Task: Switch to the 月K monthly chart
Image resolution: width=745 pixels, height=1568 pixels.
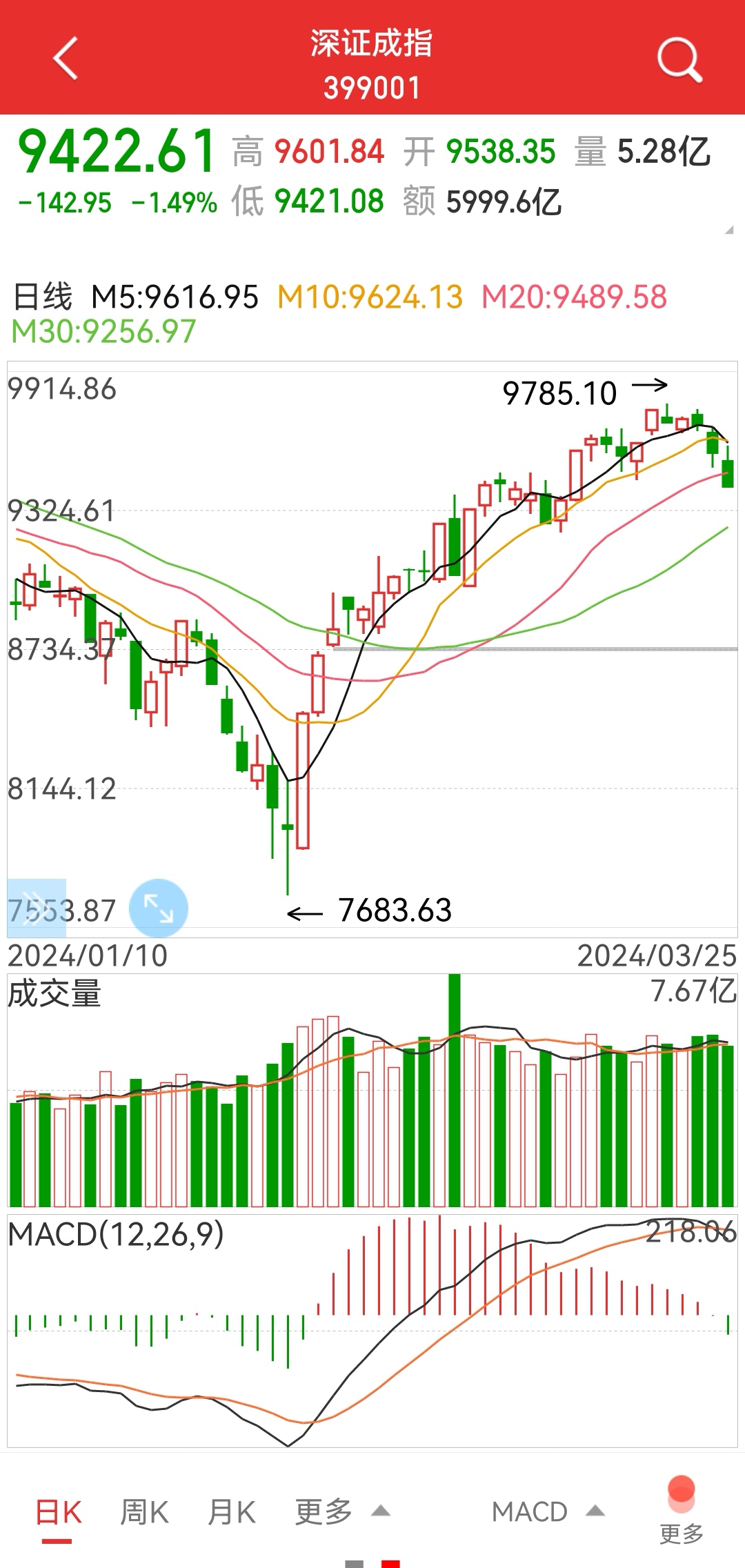Action: point(232,1512)
